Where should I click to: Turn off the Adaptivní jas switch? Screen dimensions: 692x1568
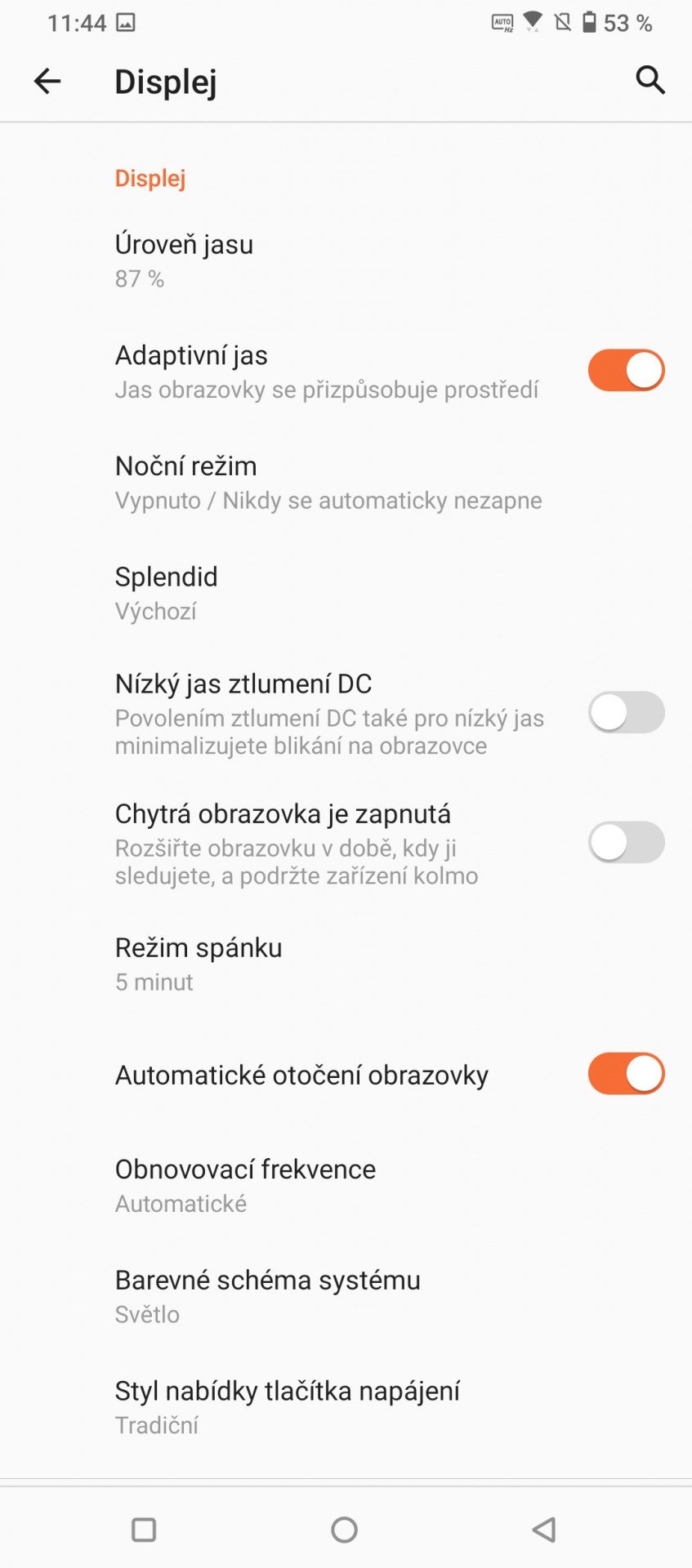tap(626, 370)
